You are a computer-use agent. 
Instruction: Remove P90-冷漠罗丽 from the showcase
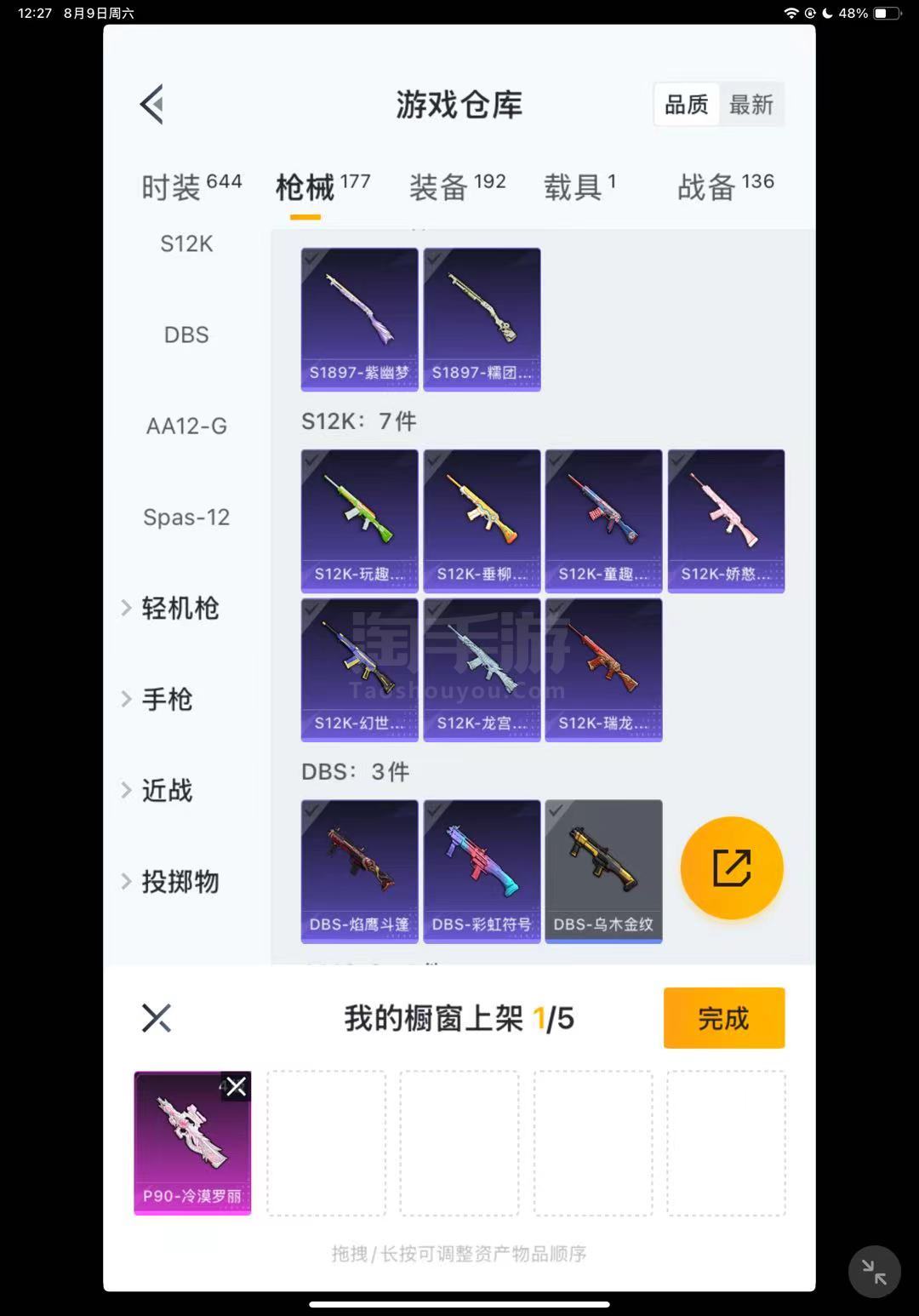[x=236, y=1086]
